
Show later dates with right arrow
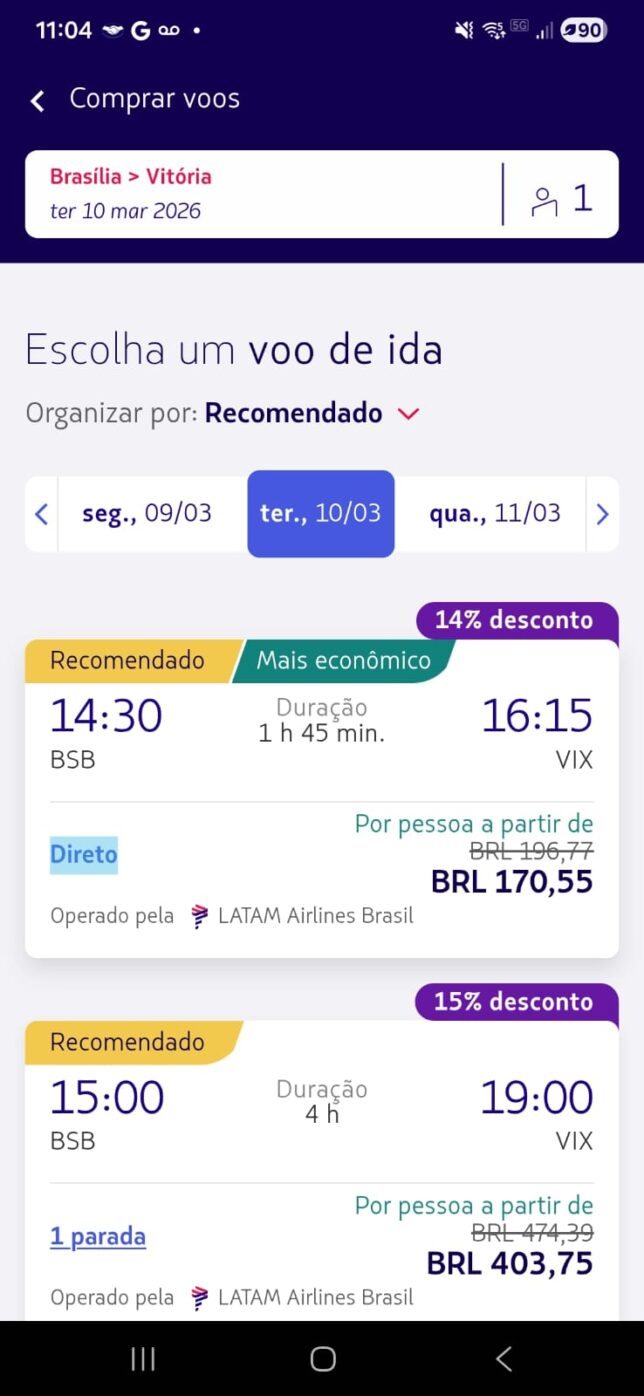tap(602, 514)
